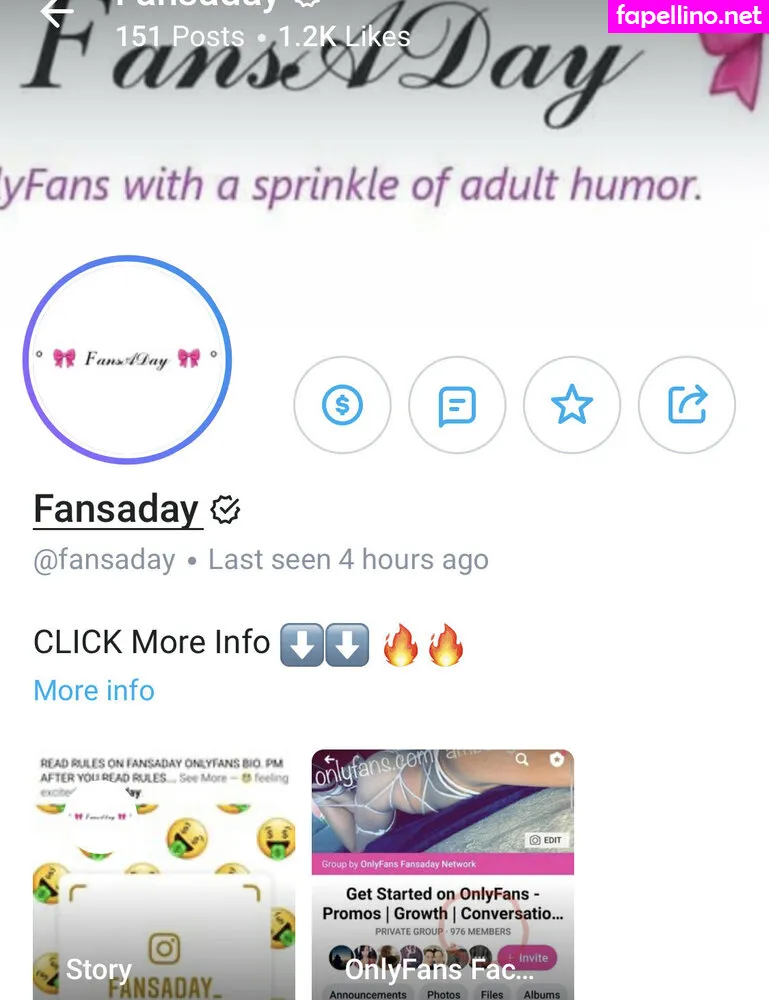Open the Story highlight tile
769x1000 pixels.
click(163, 875)
